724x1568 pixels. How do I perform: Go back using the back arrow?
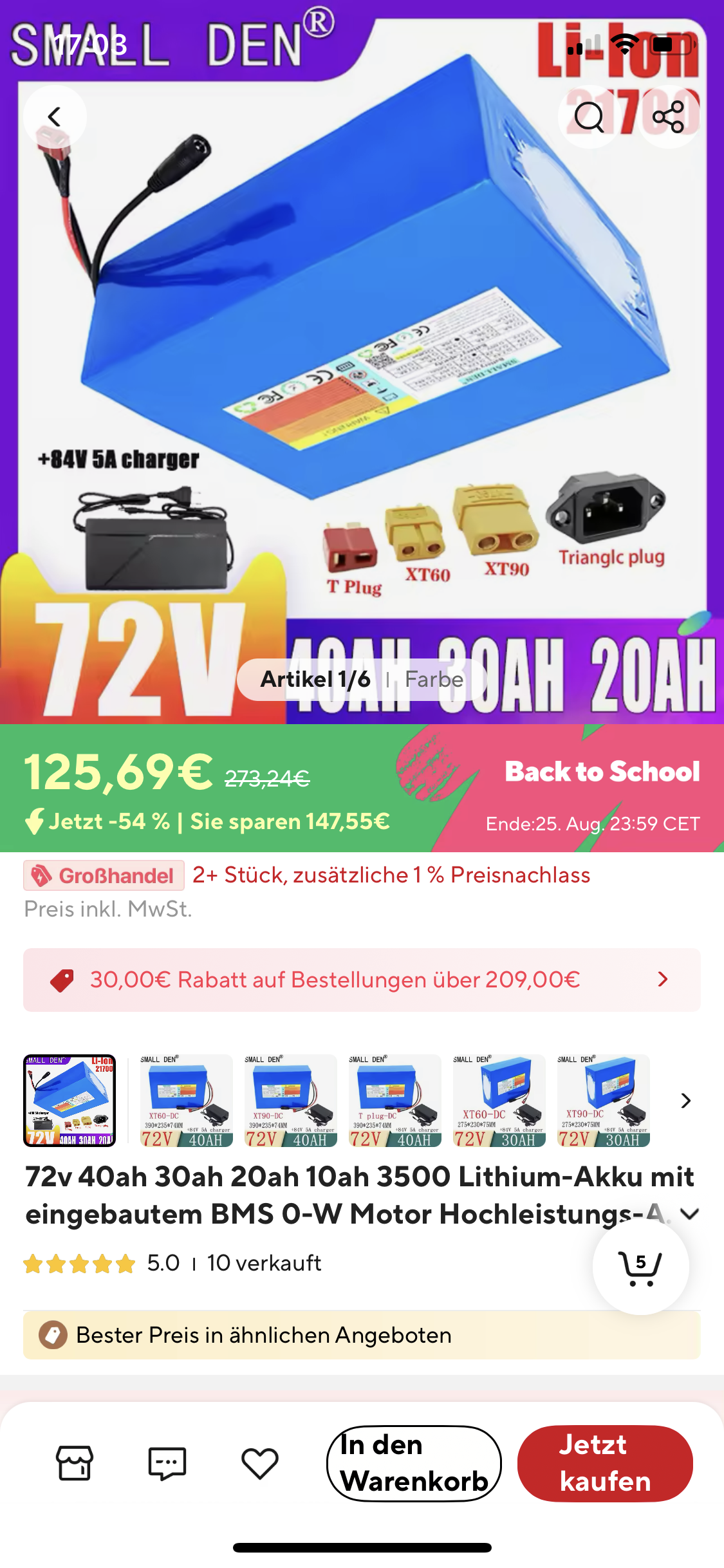point(55,117)
